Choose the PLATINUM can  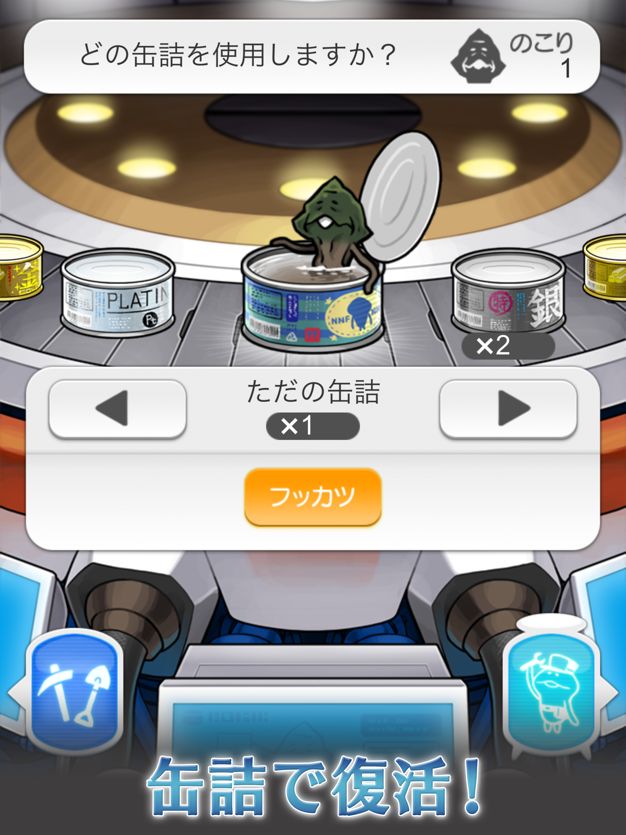118,294
